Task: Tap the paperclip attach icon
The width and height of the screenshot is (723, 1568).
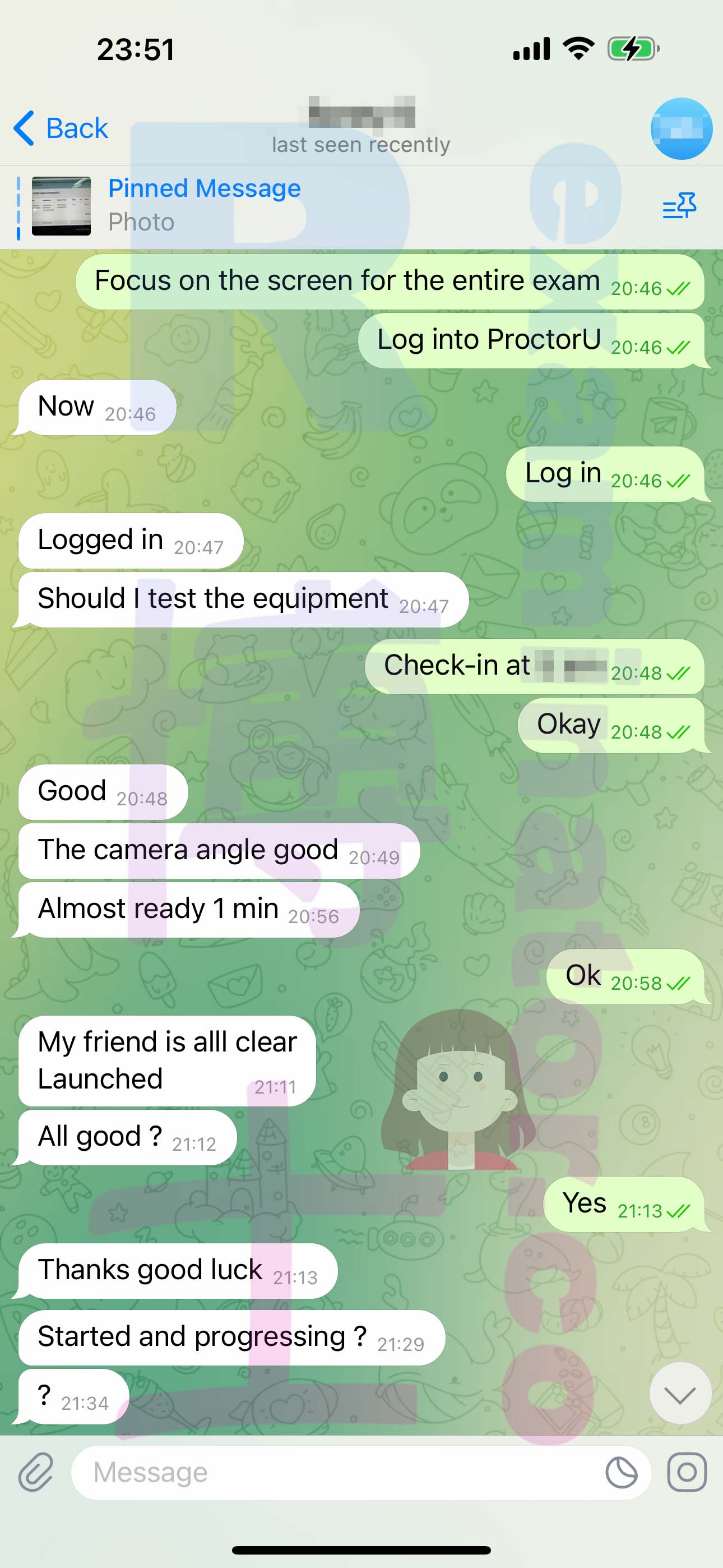Action: coord(36,1473)
